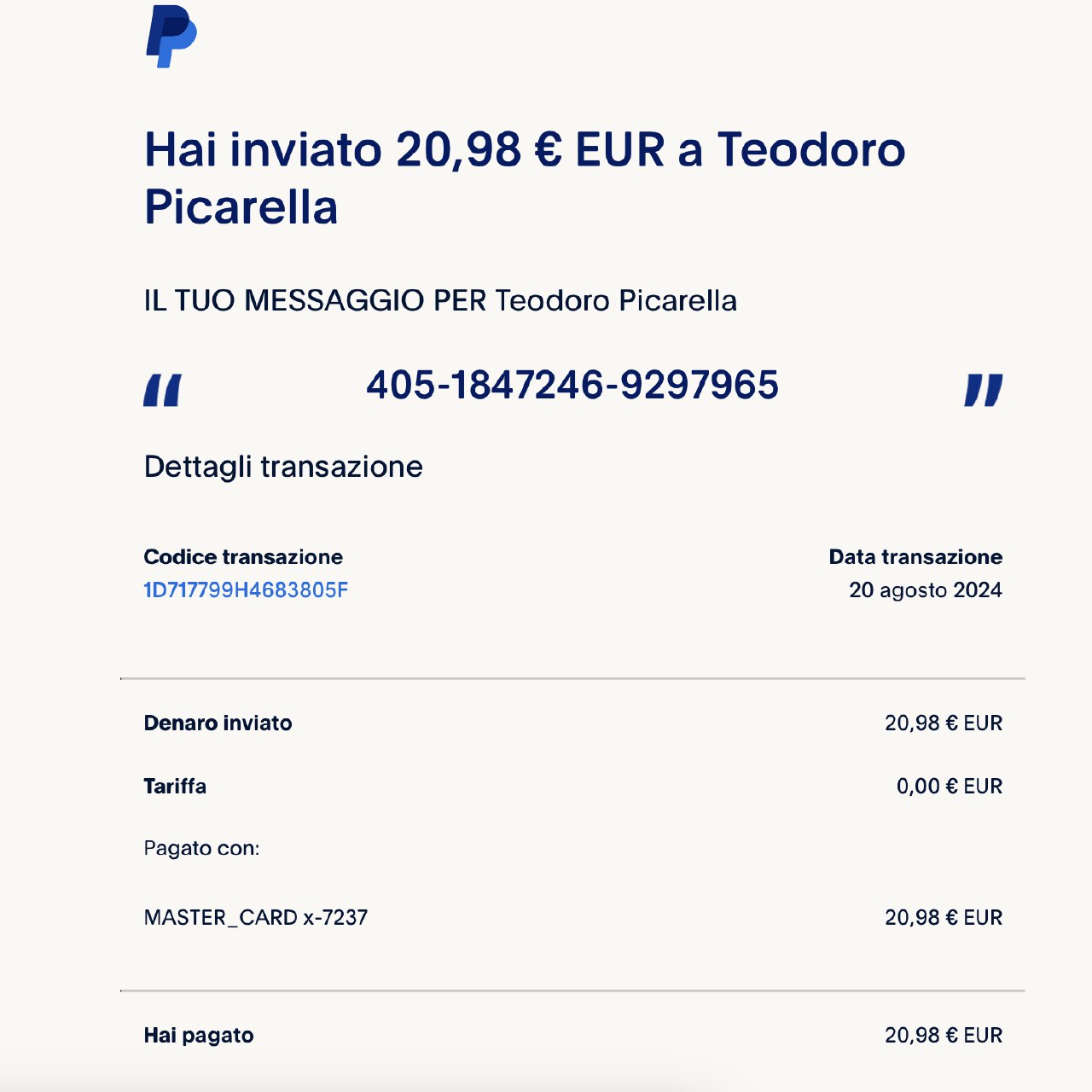The width and height of the screenshot is (1092, 1092).
Task: Open transaction code 1D717799H4683805F link
Action: point(246,590)
